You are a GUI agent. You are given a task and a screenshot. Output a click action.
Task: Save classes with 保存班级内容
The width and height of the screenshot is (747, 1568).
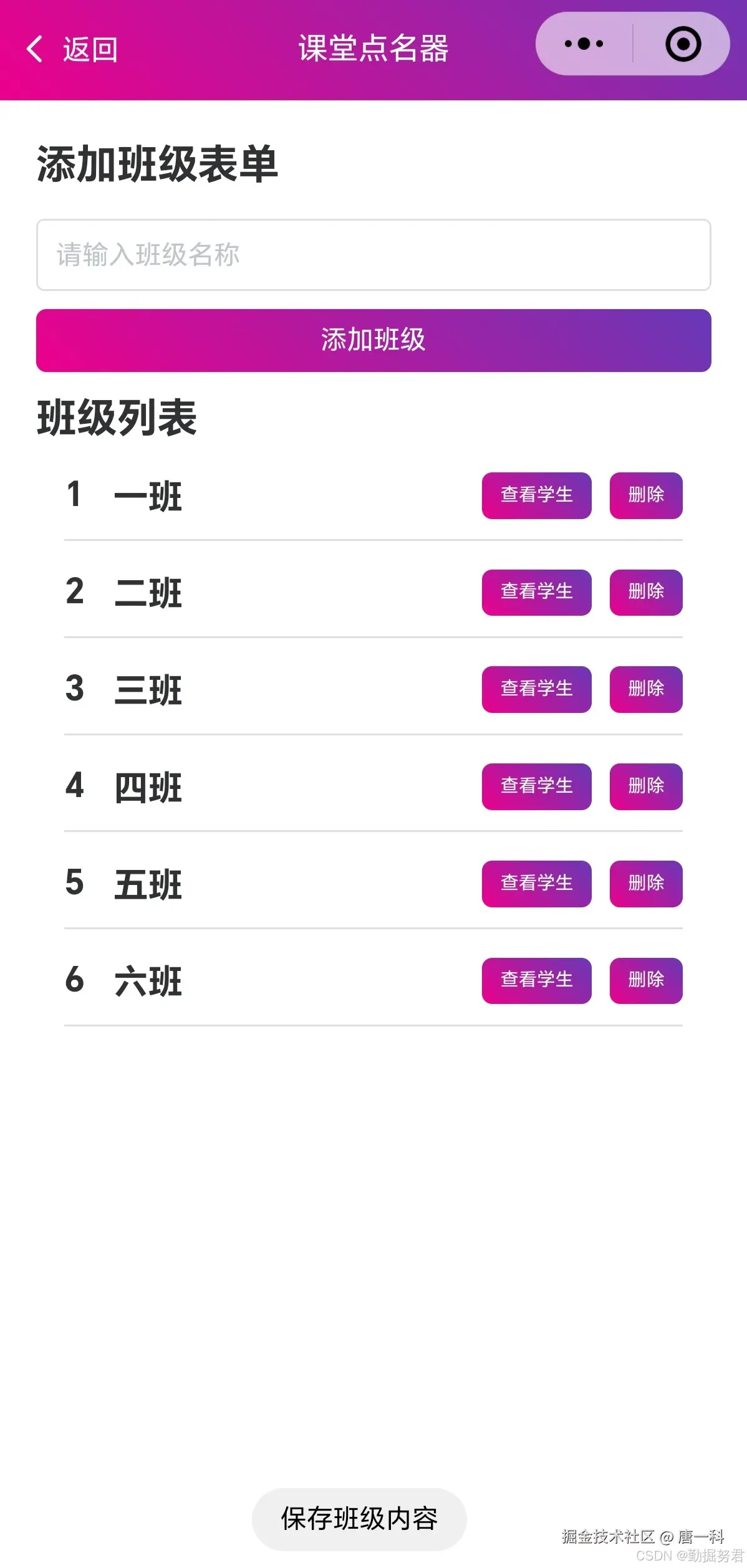(359, 1519)
